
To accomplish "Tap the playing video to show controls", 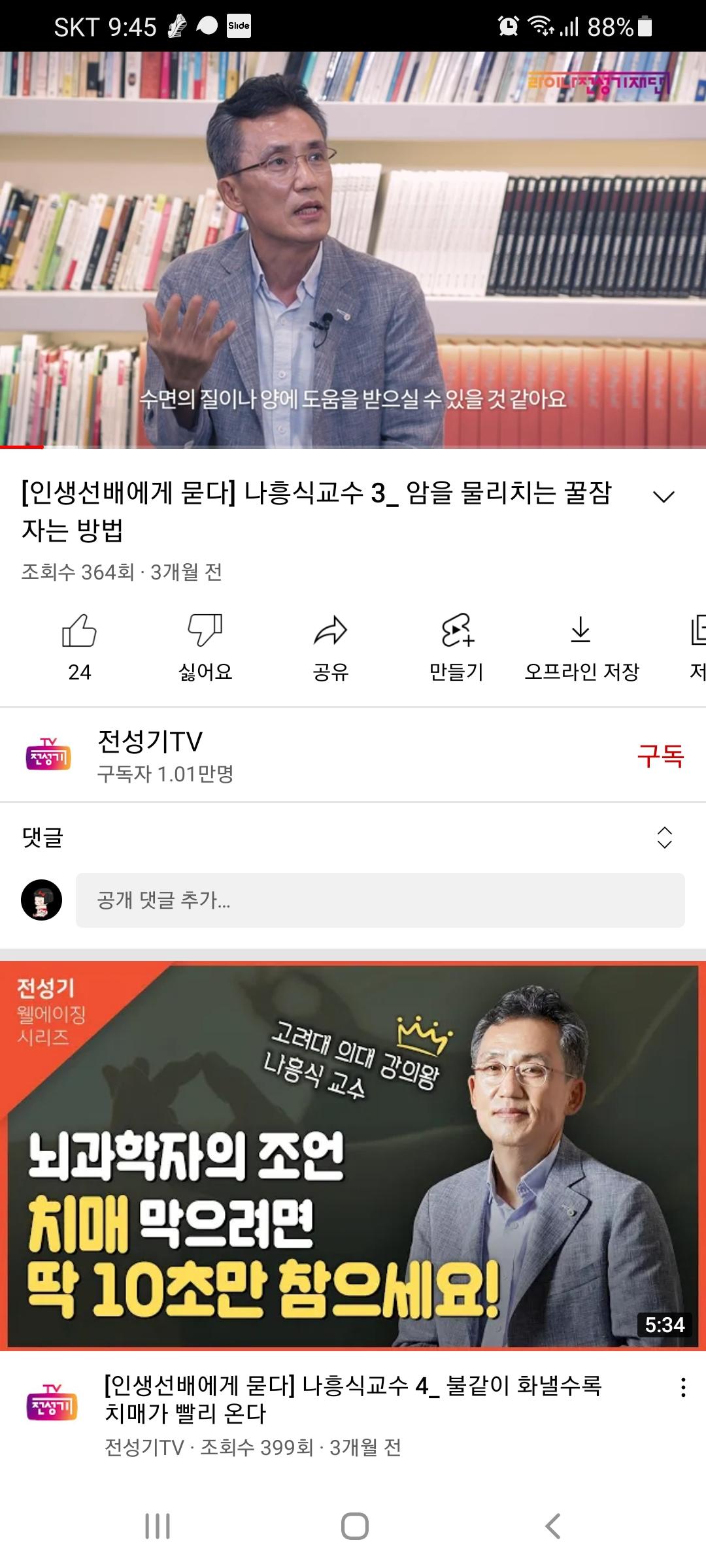I will click(x=353, y=248).
